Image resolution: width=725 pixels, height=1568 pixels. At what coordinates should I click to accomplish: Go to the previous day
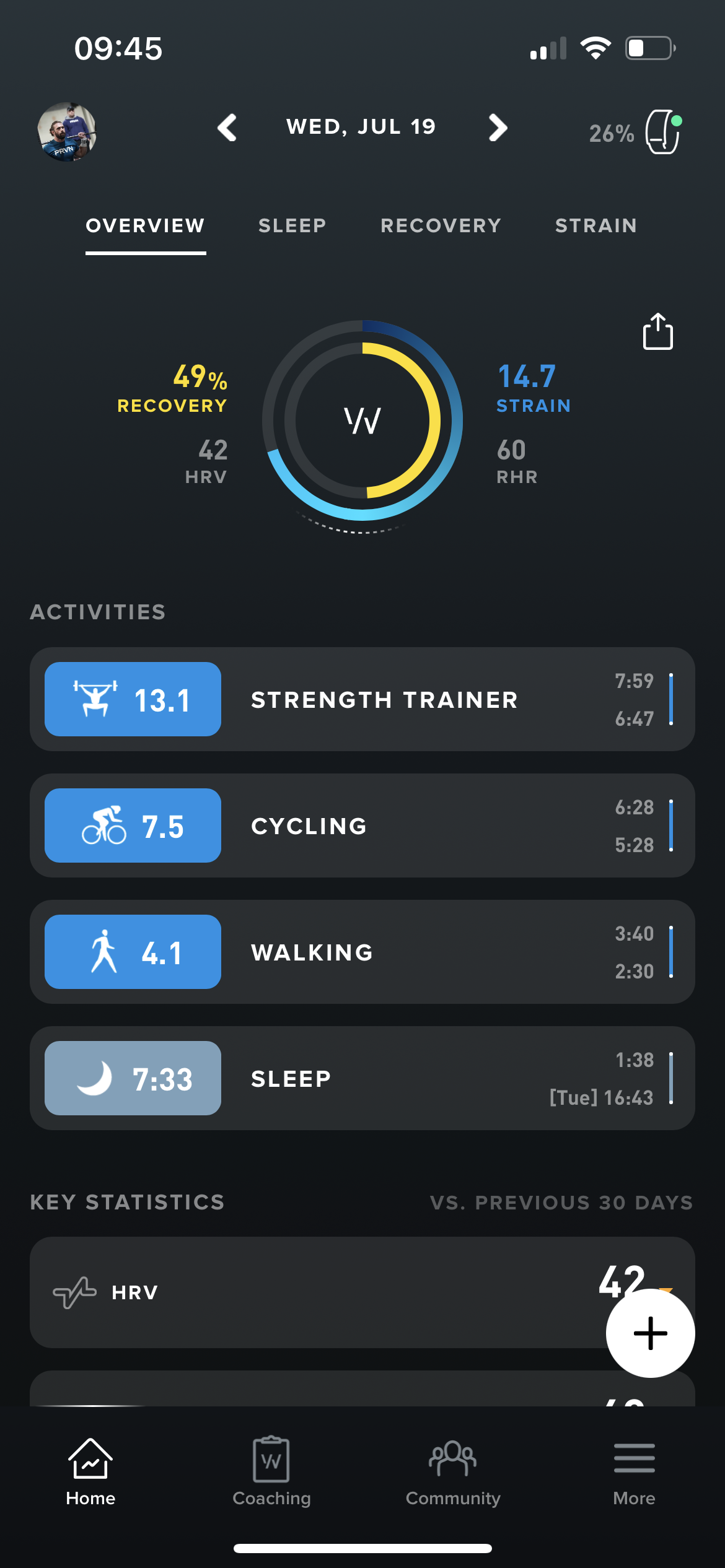227,128
